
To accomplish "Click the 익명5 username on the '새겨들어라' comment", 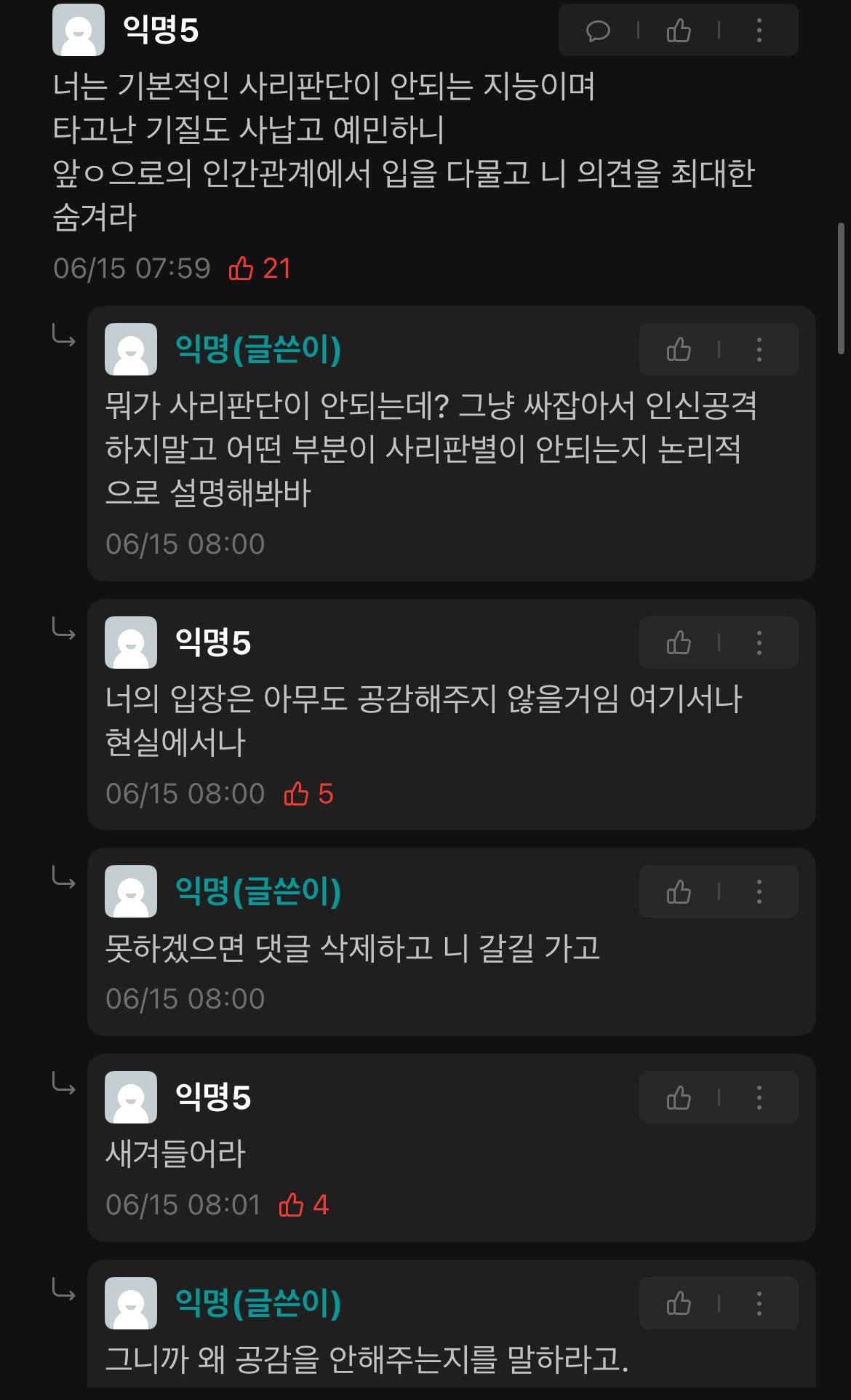I will [212, 1096].
